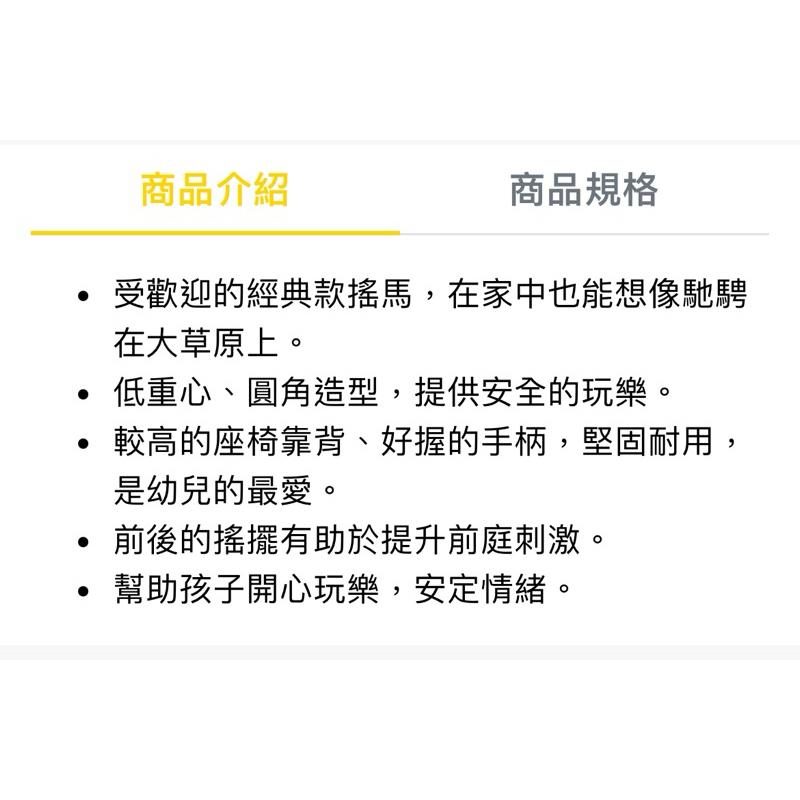Switch to the 商品規格 tab
The image size is (800, 800).
click(584, 189)
